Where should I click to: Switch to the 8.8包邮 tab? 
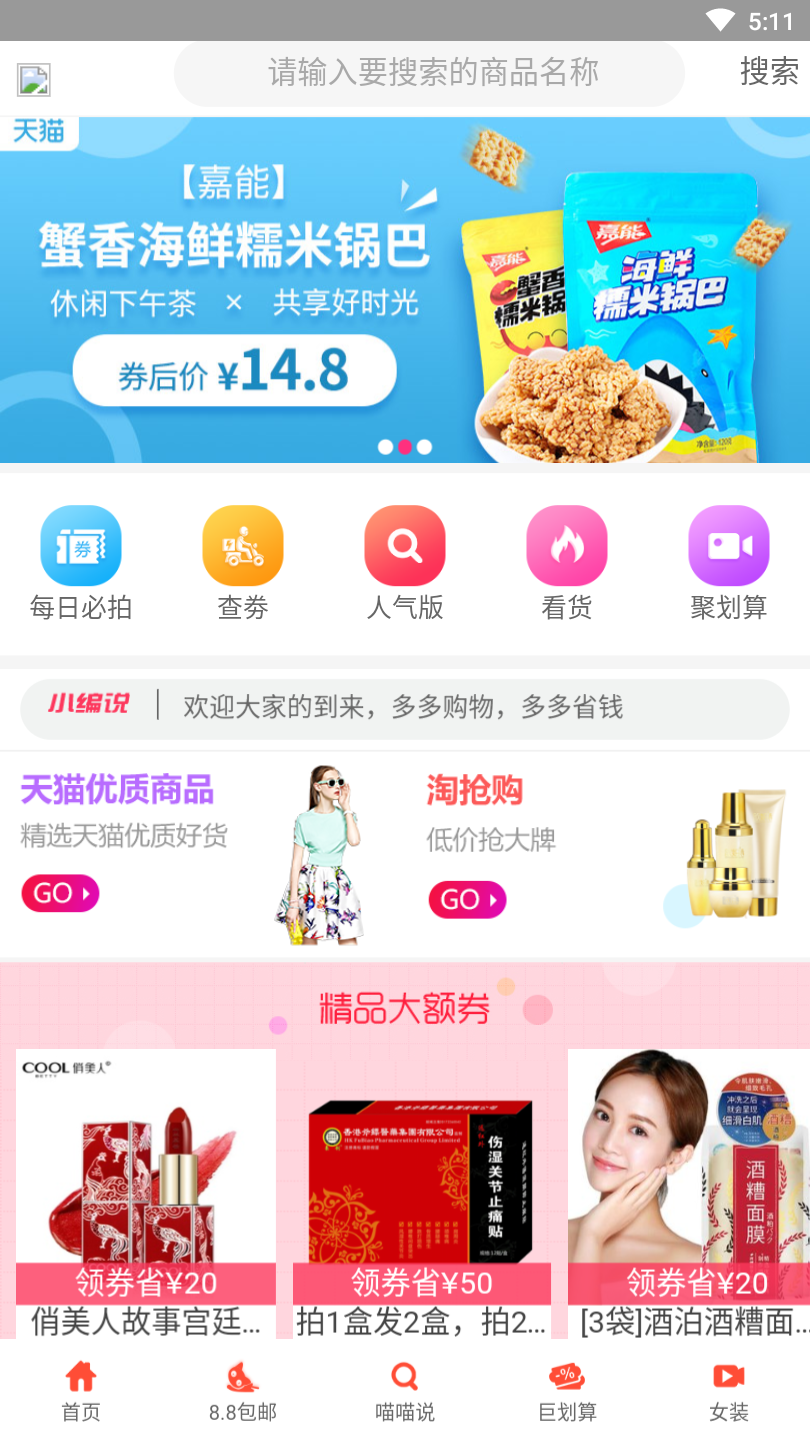[243, 1391]
